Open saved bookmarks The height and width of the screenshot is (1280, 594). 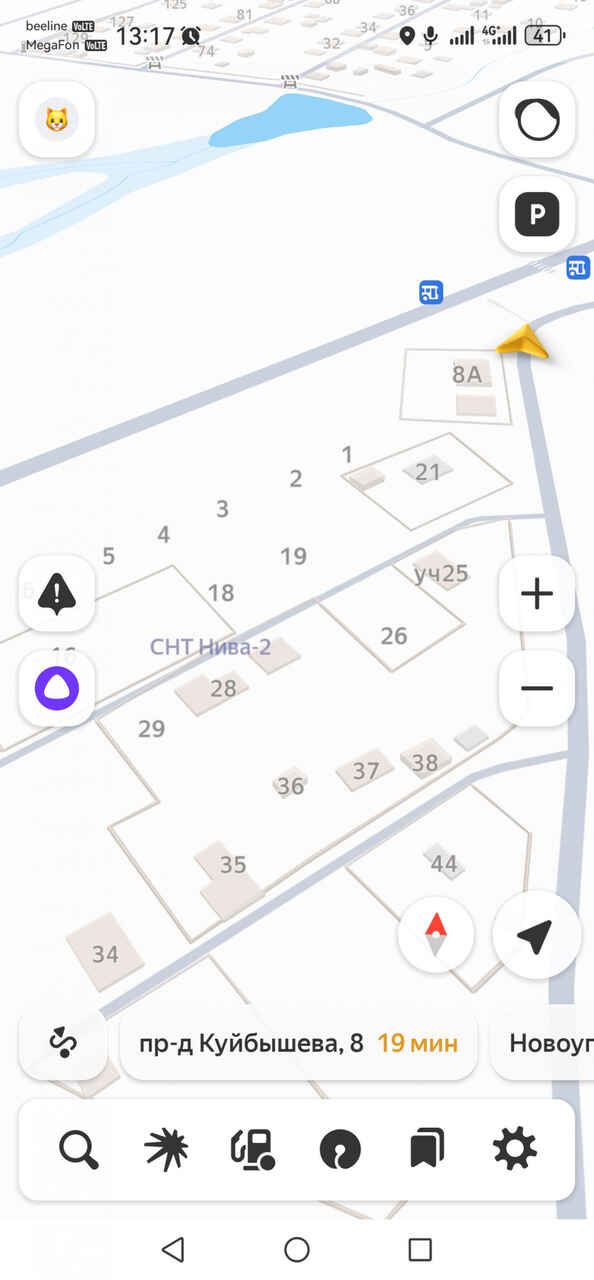pos(427,1150)
